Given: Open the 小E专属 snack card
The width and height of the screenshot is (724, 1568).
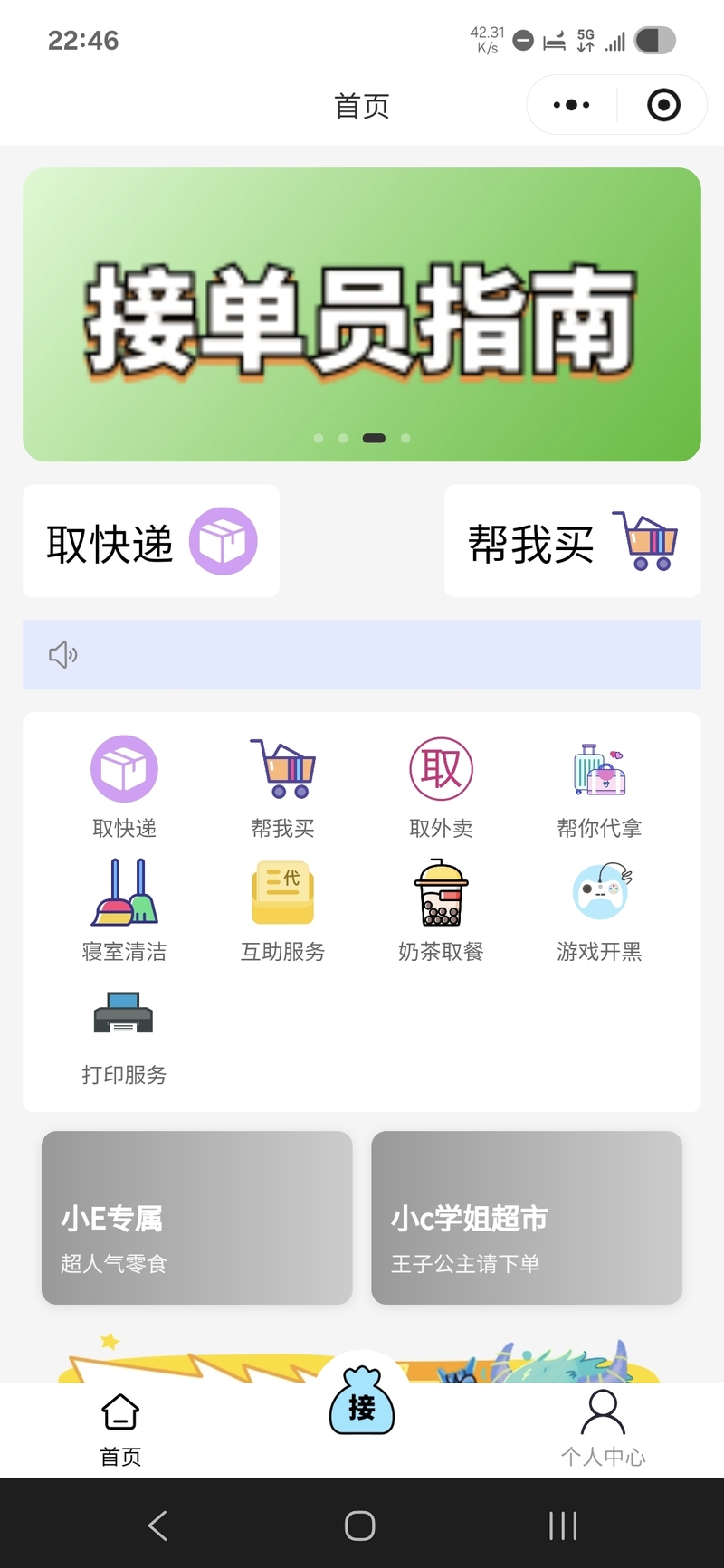Looking at the screenshot, I should click(196, 1218).
